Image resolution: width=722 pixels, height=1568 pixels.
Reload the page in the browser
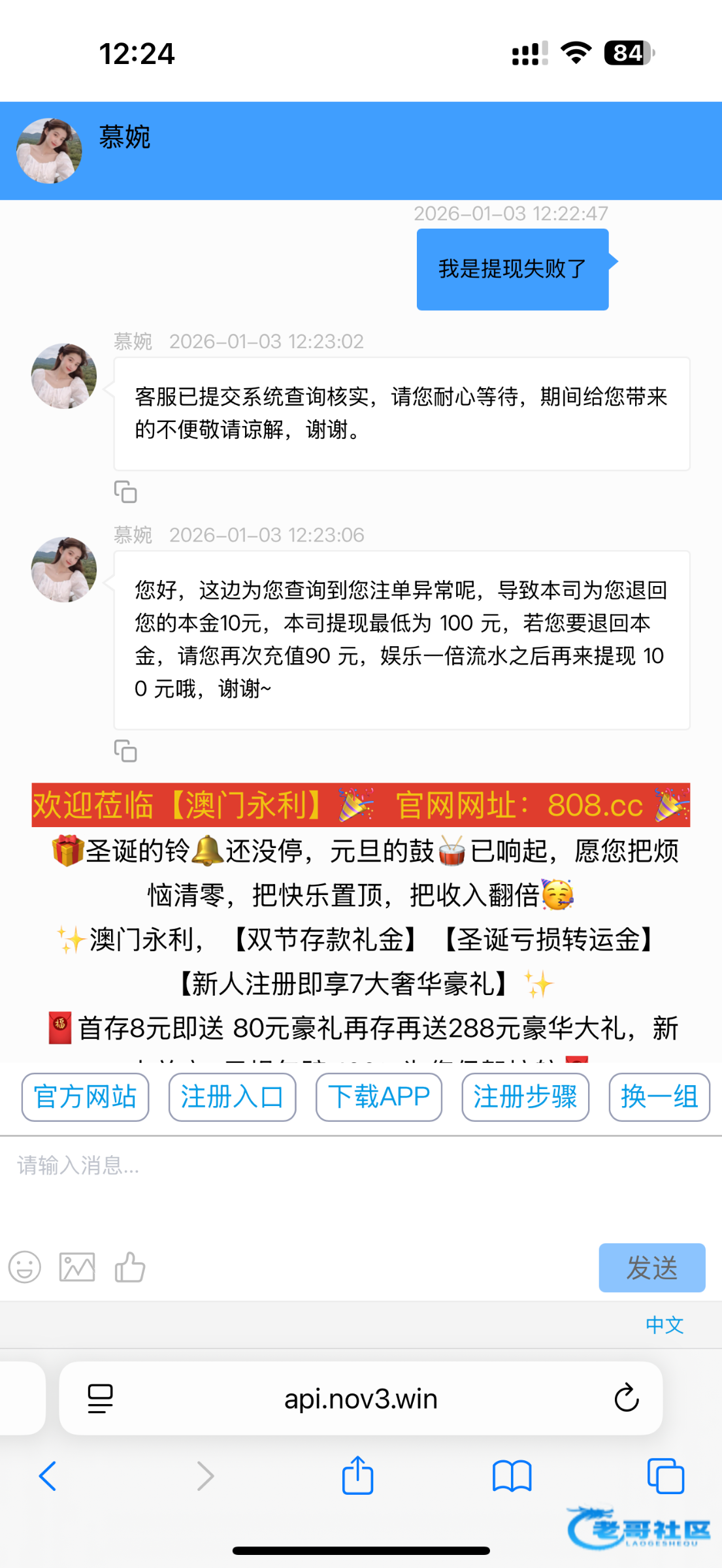click(x=626, y=1398)
